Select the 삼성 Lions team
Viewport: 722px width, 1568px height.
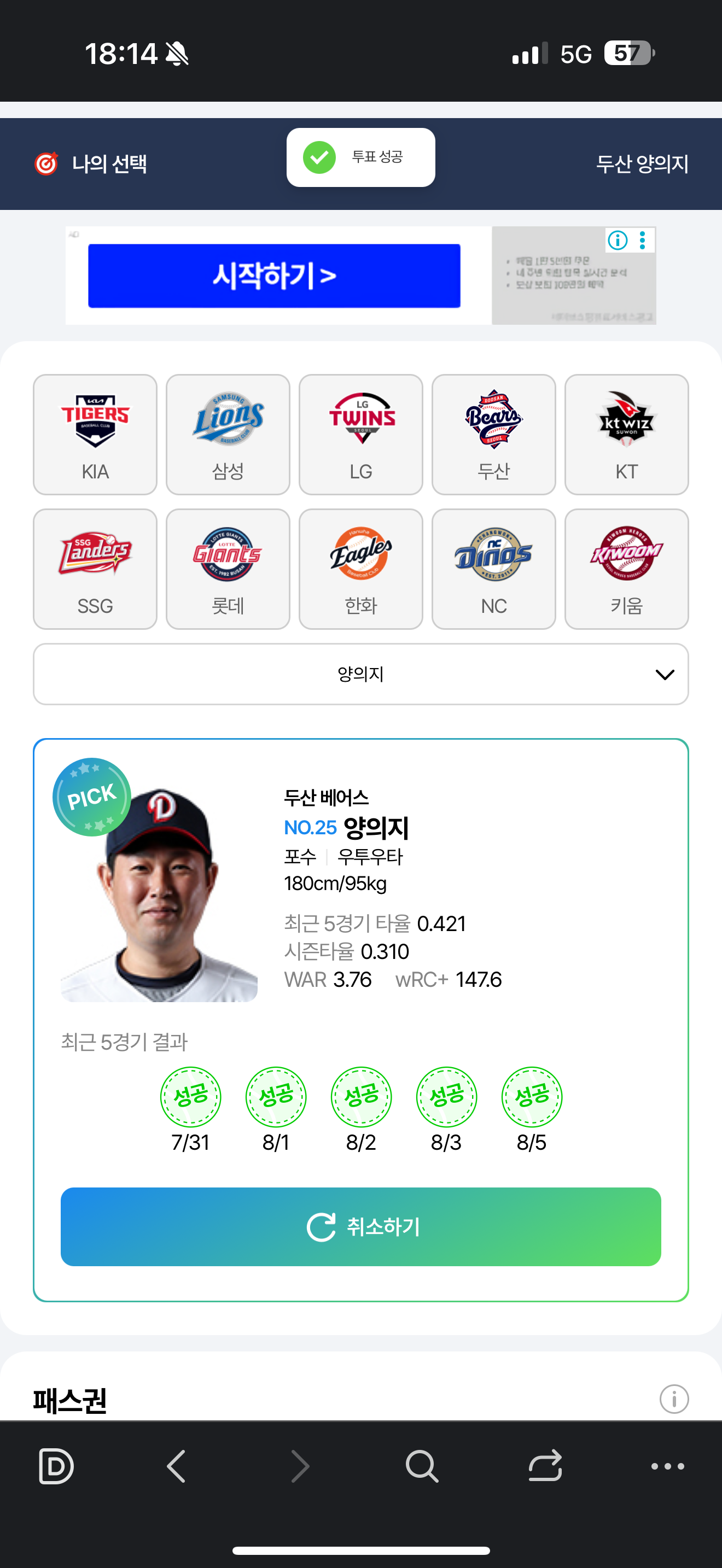pos(228,434)
